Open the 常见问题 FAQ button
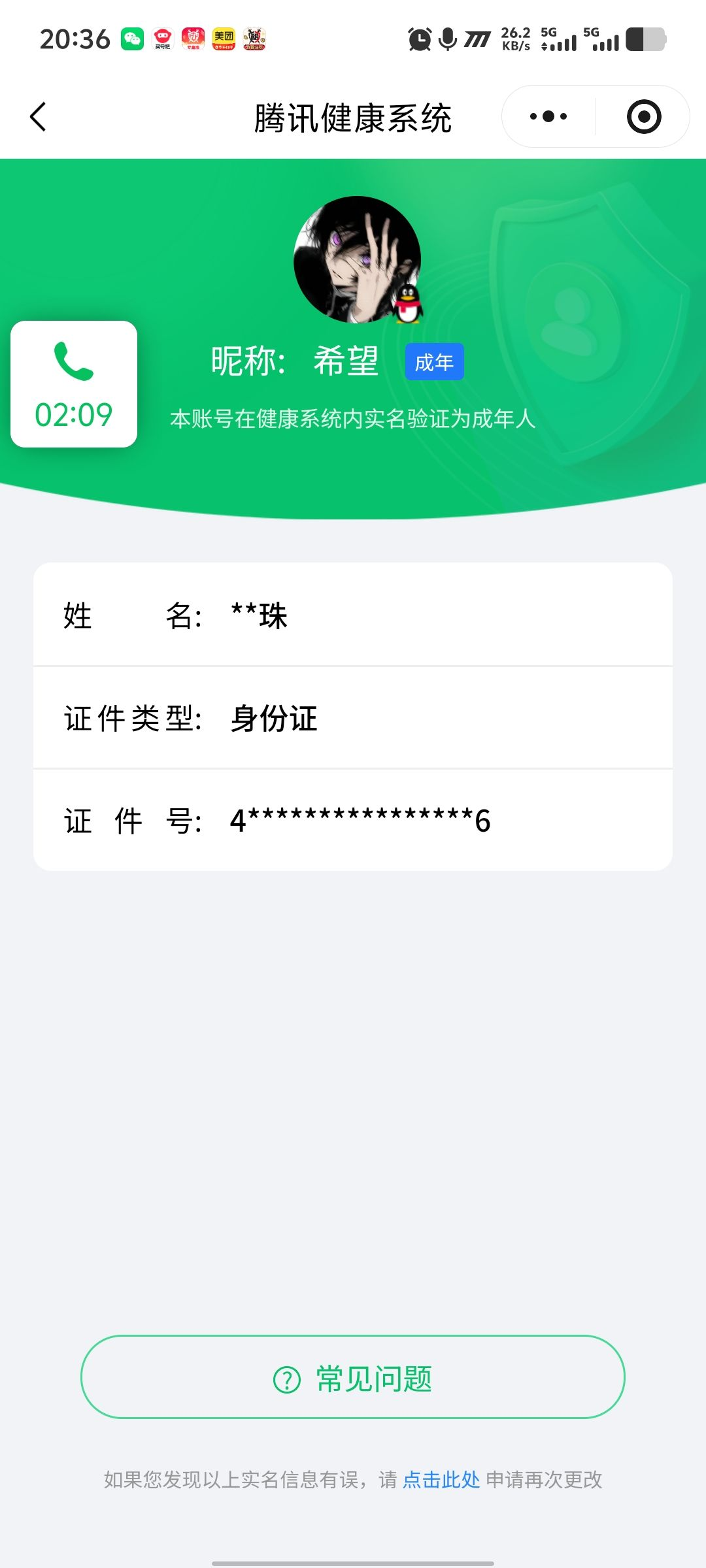 (353, 1377)
